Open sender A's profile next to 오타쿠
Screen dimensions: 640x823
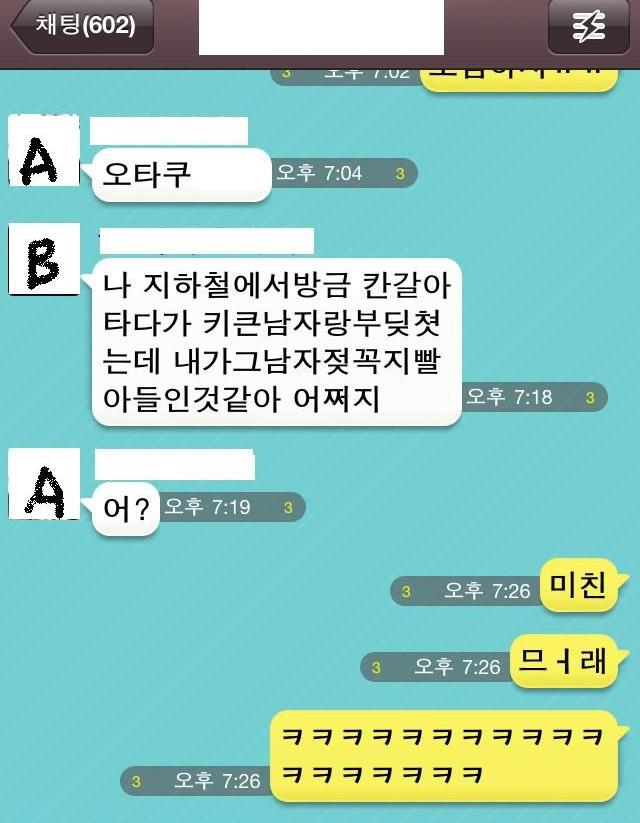[x=42, y=151]
